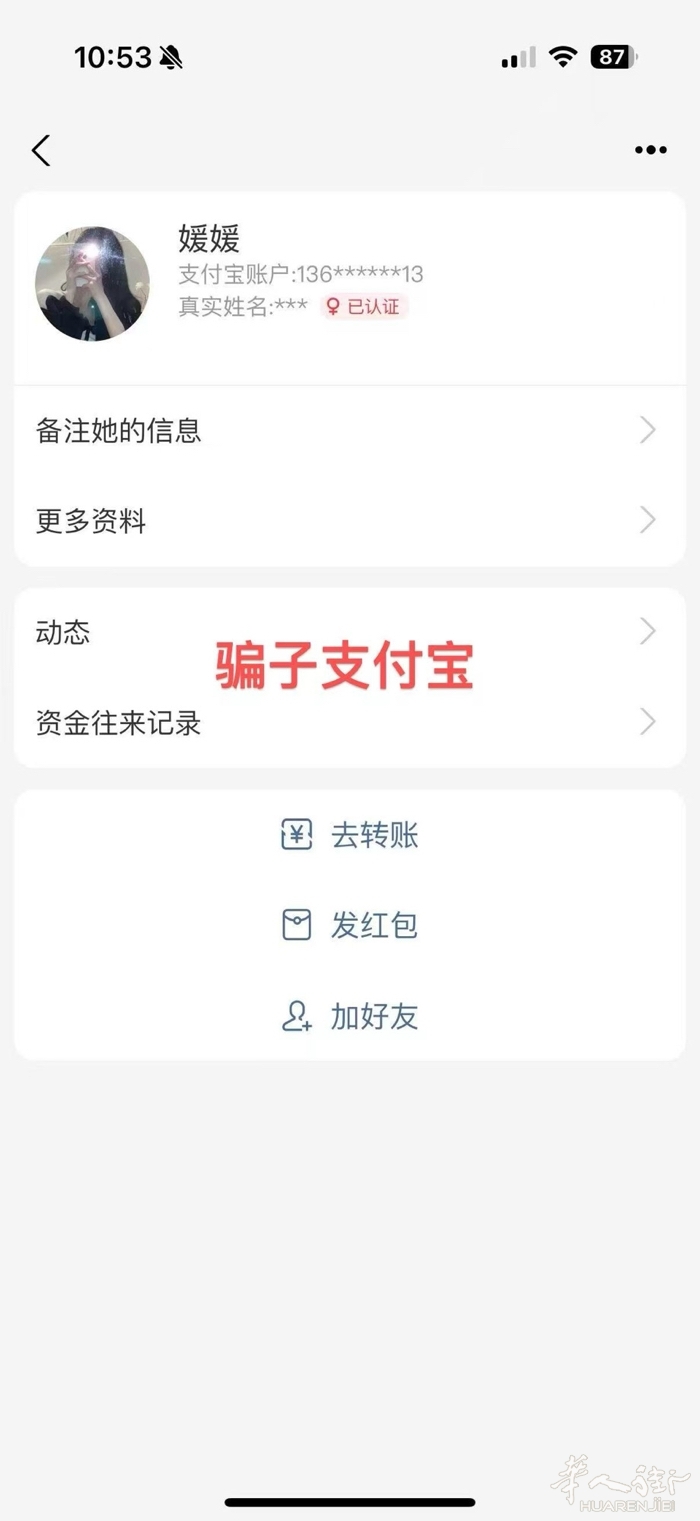
Task: View 媛媛's profile avatar
Action: pyautogui.click(x=92, y=283)
